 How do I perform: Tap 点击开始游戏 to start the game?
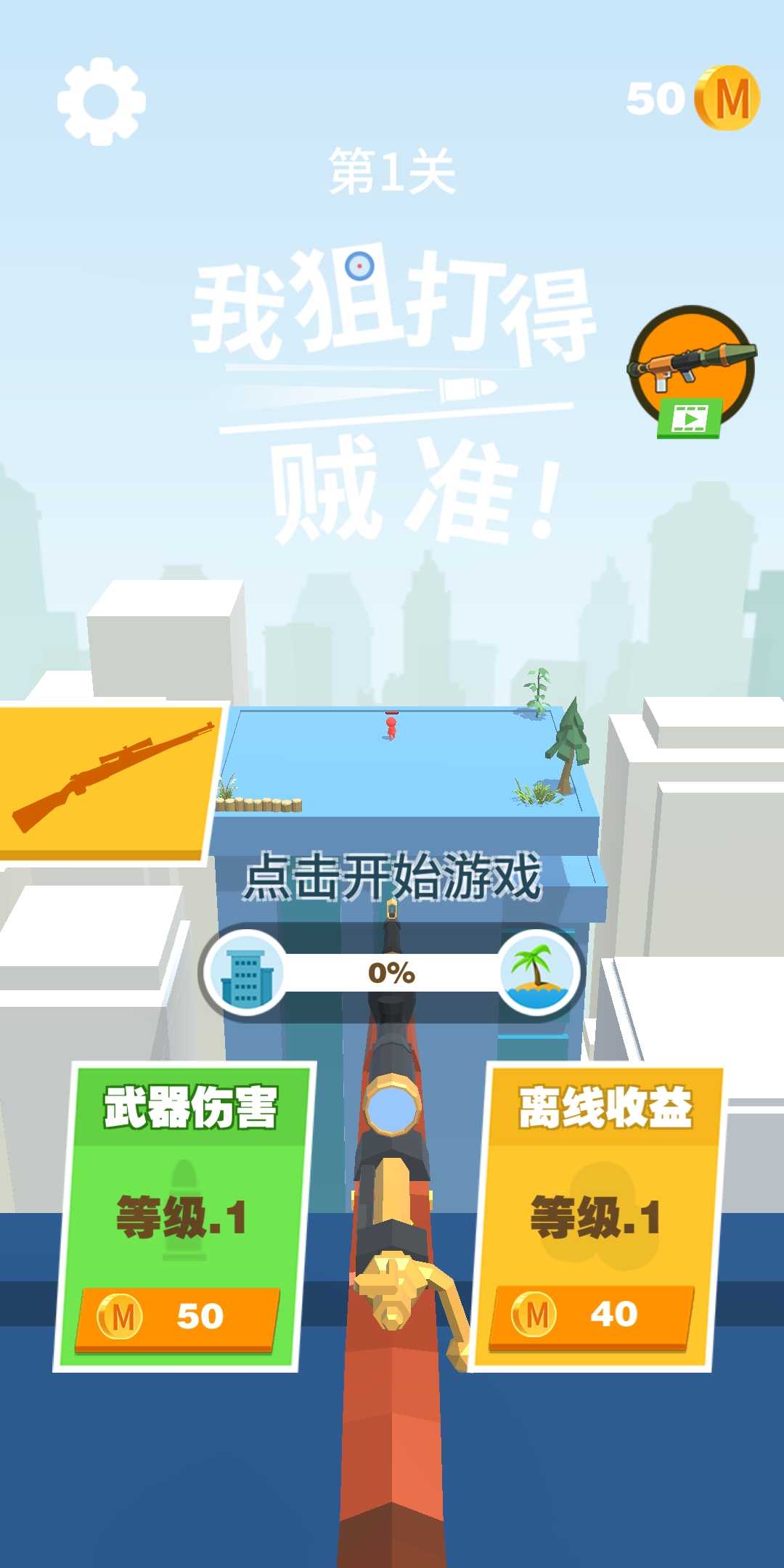392,877
